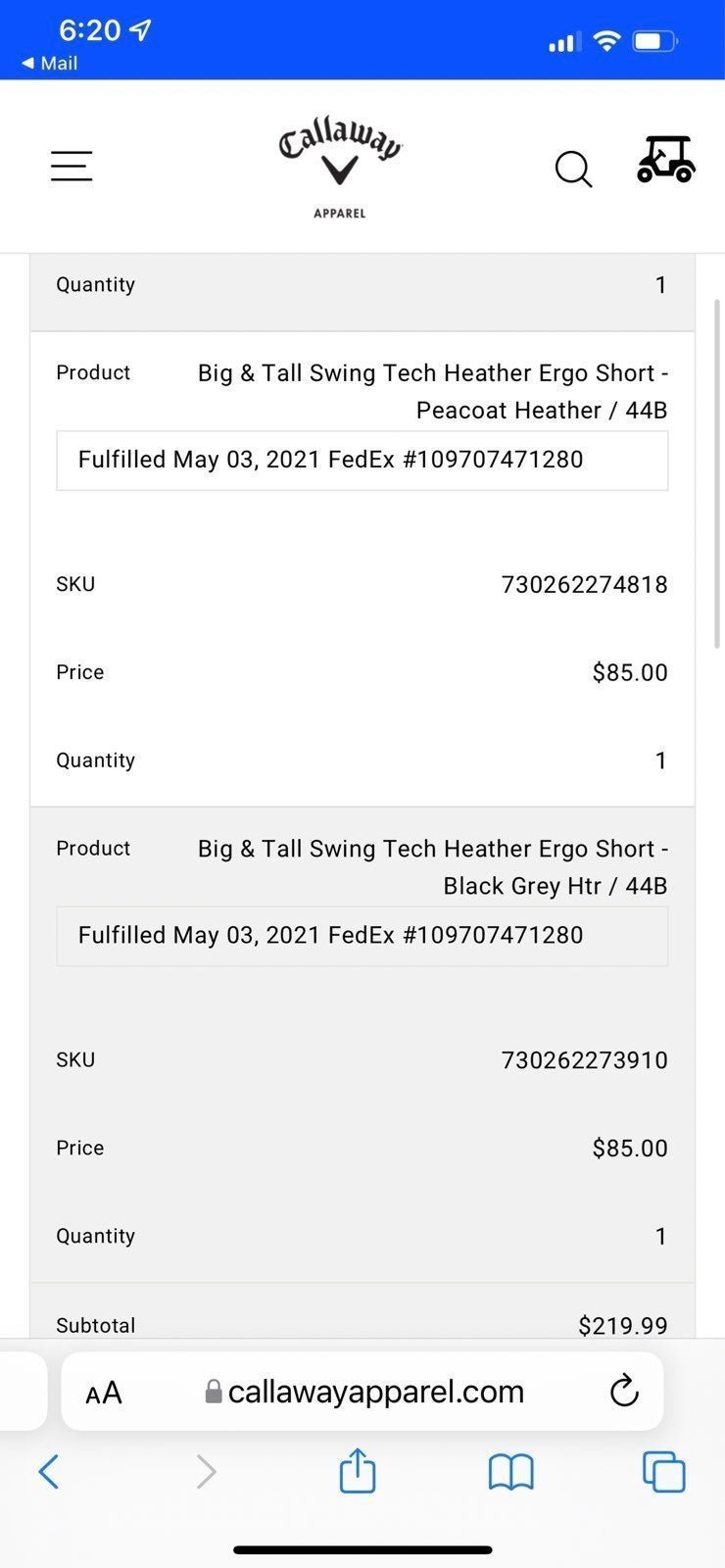Show open Safari tabs
Screen dimensions: 725x1568
[x=663, y=1471]
